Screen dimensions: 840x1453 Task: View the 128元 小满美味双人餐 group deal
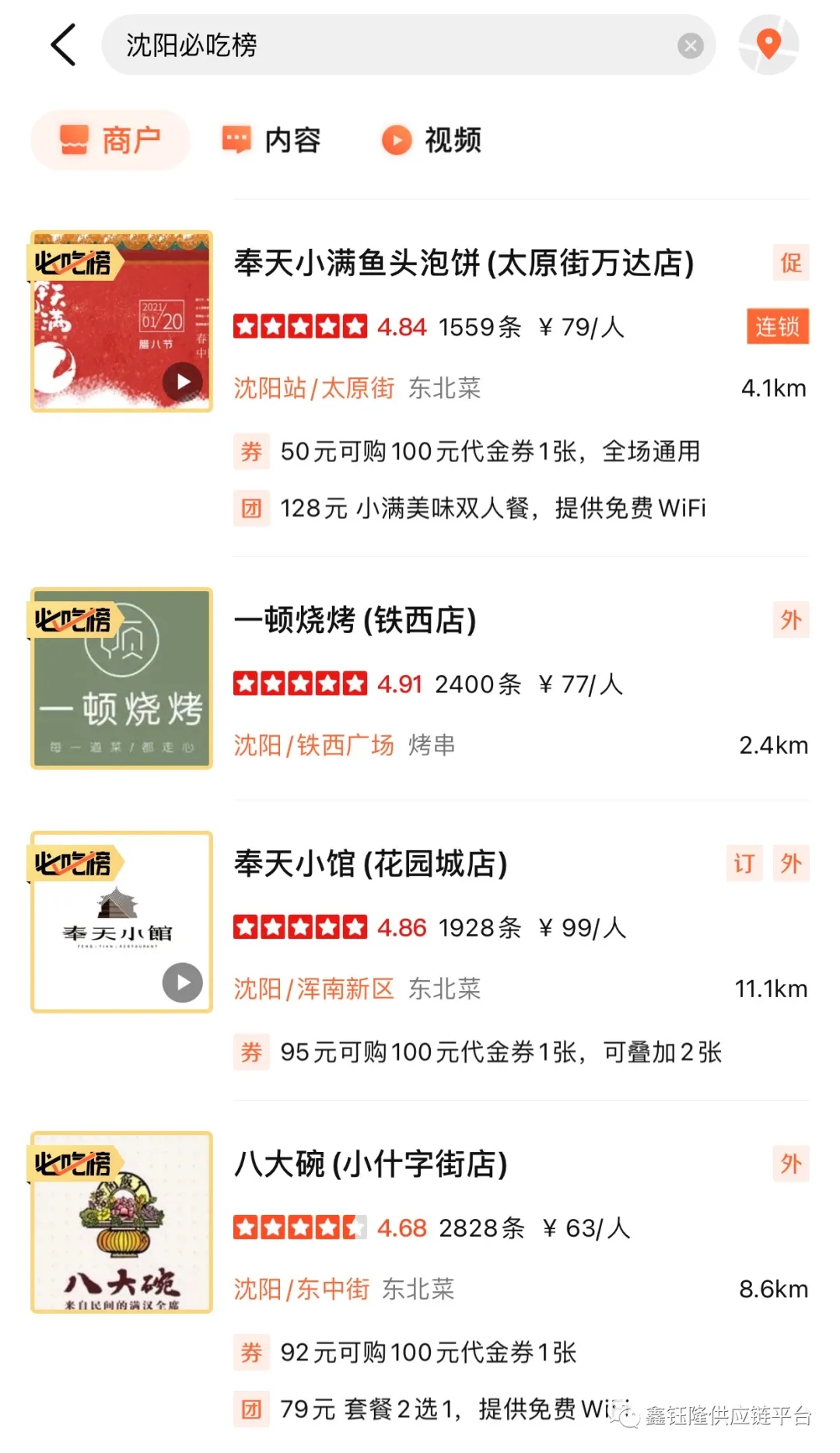coord(493,509)
